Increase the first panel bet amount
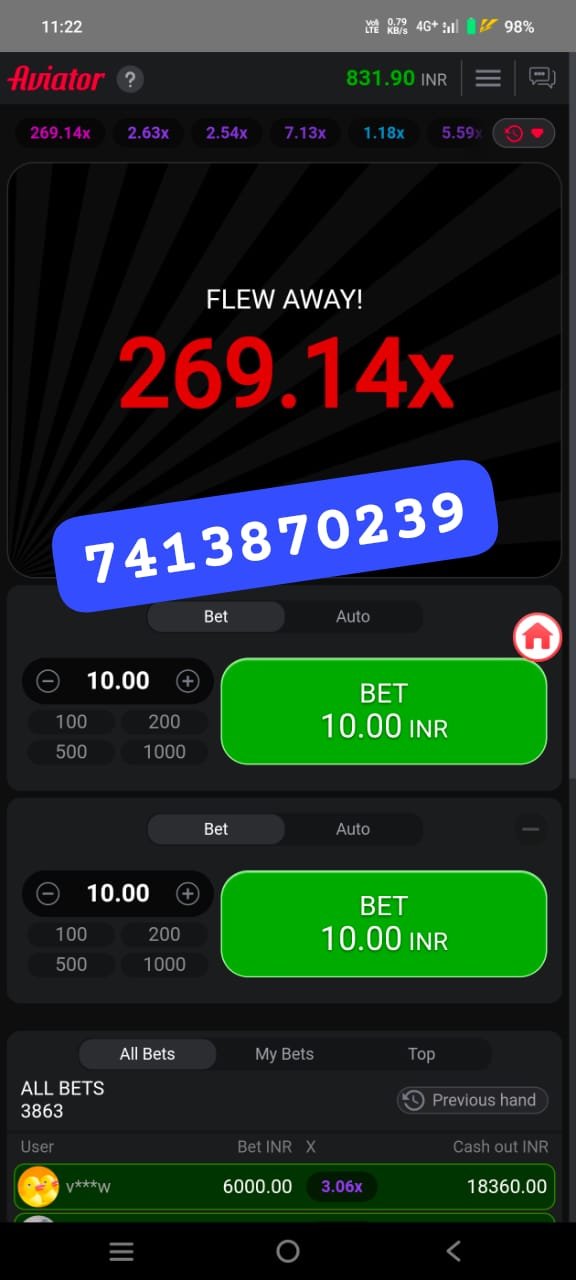 [x=187, y=681]
